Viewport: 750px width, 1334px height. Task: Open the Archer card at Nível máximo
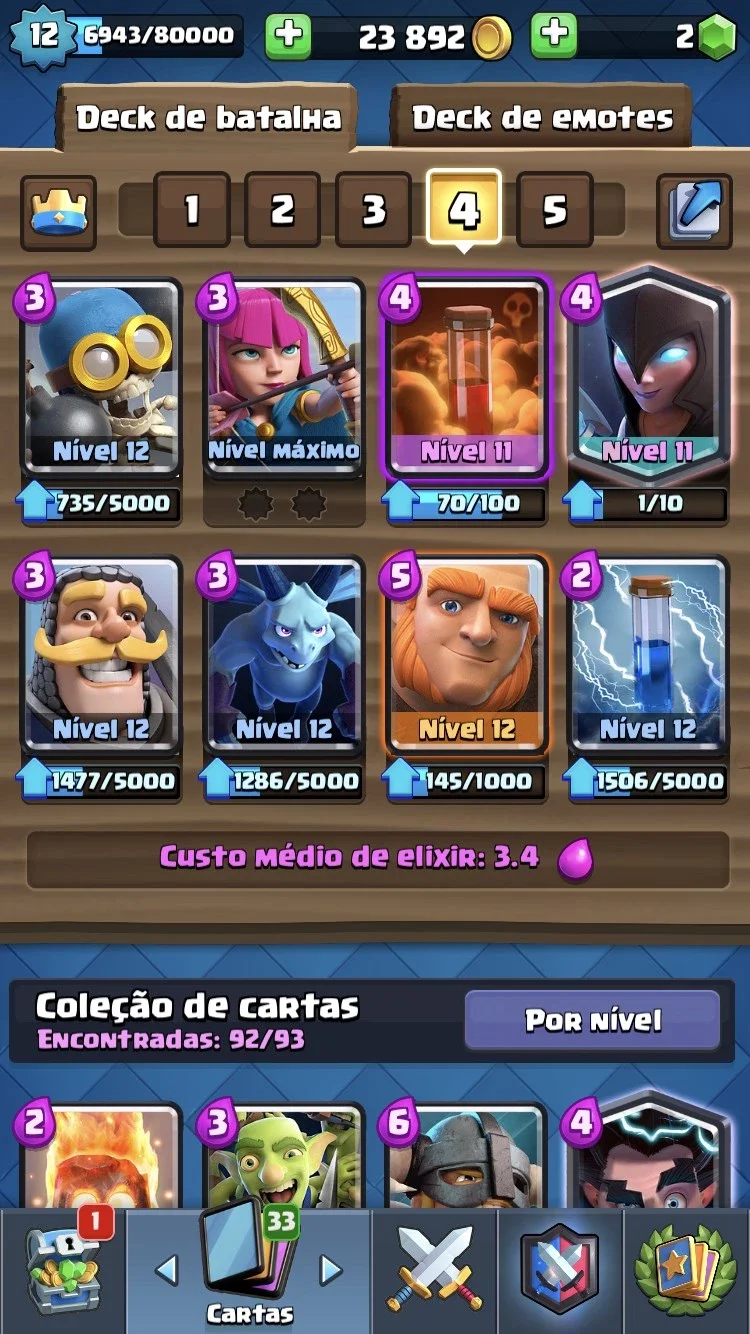coord(283,379)
